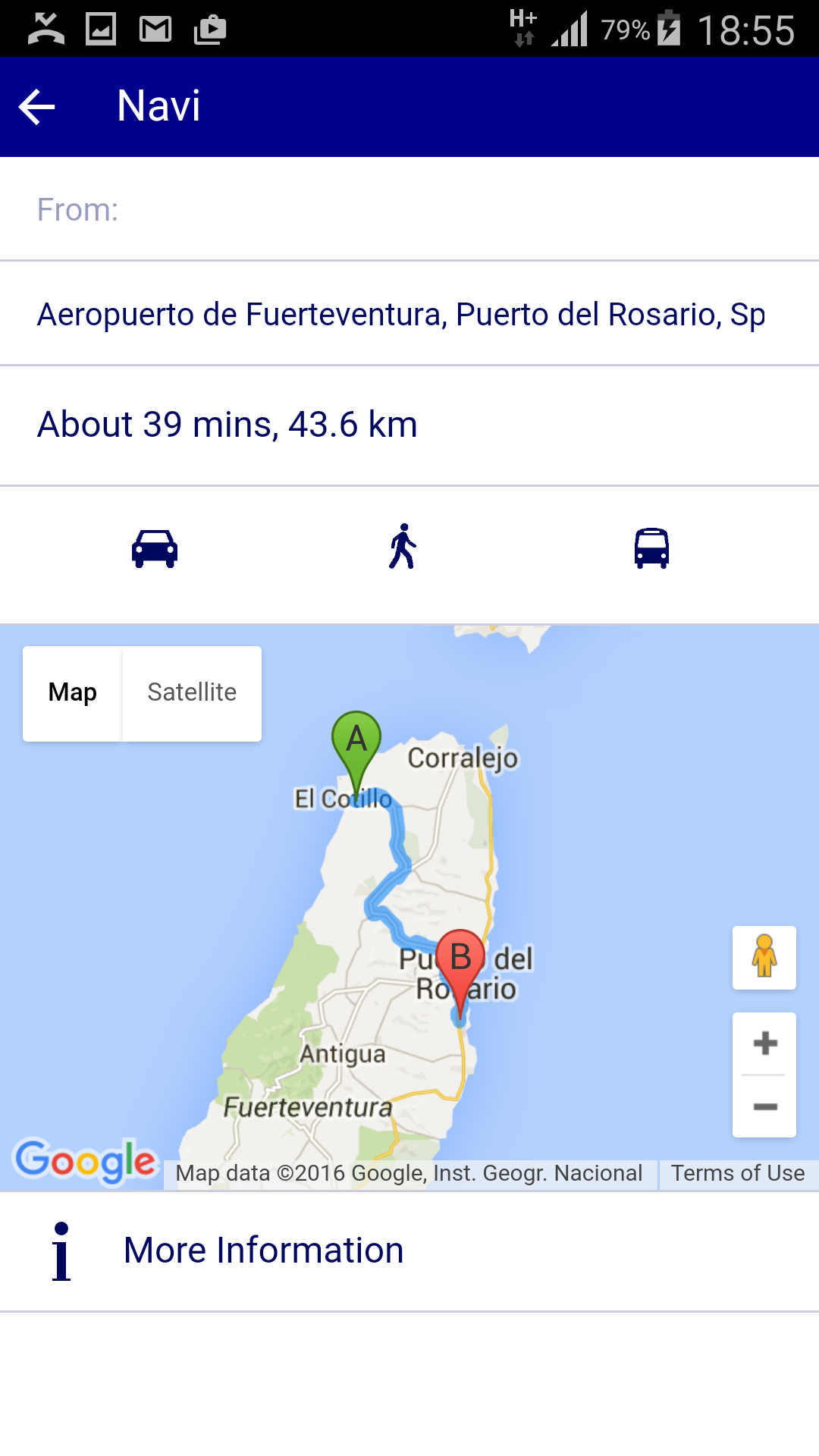Switch to Map view
The height and width of the screenshot is (1456, 819).
[x=73, y=693]
